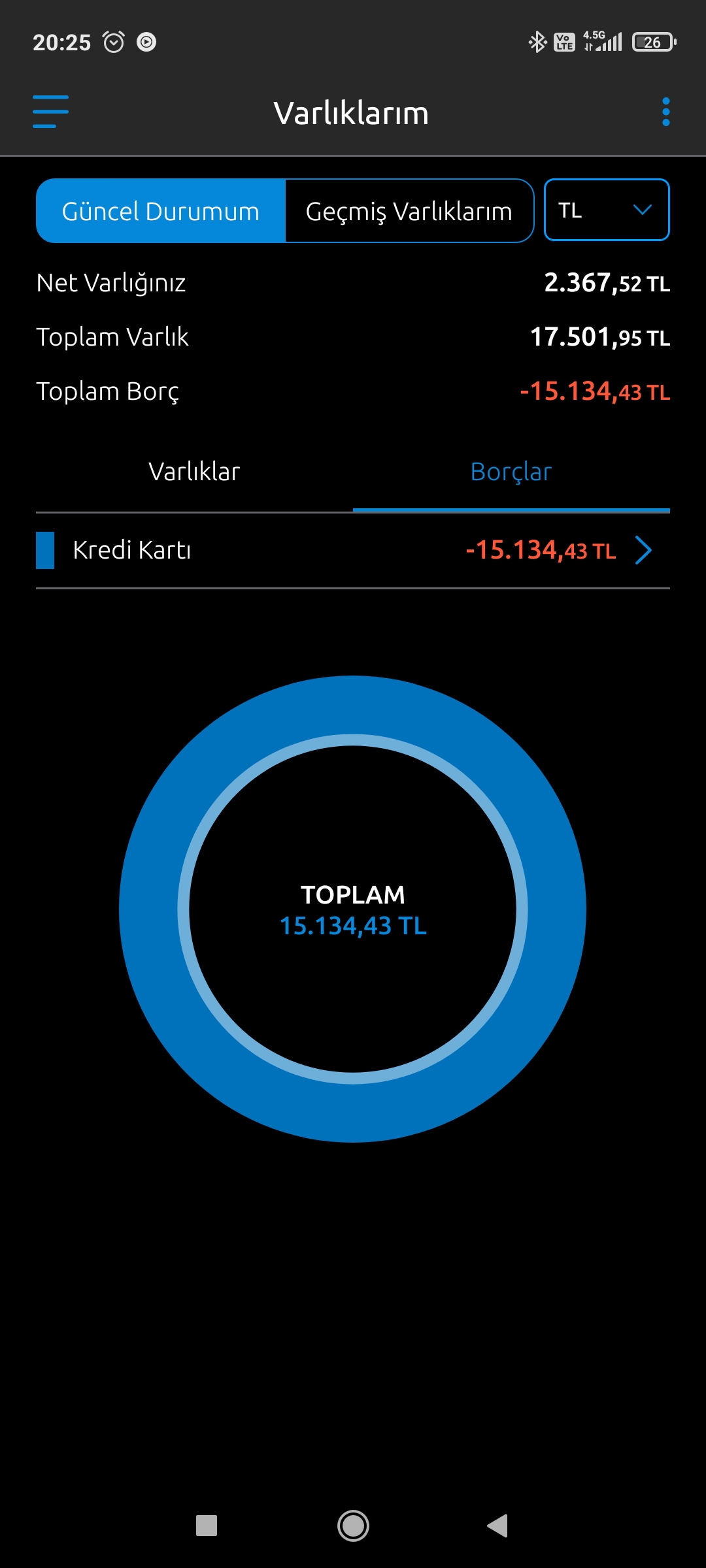Open the hamburger drawer menu
Viewport: 706px width, 1568px height.
50,112
